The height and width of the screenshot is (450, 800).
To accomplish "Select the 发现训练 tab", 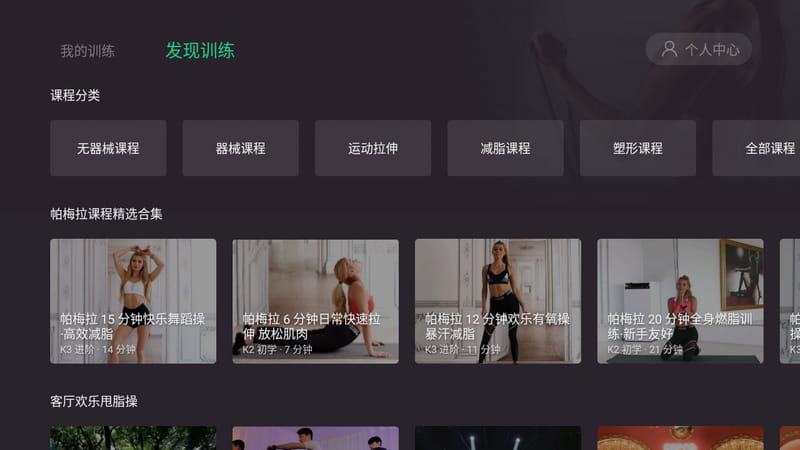I will (200, 51).
